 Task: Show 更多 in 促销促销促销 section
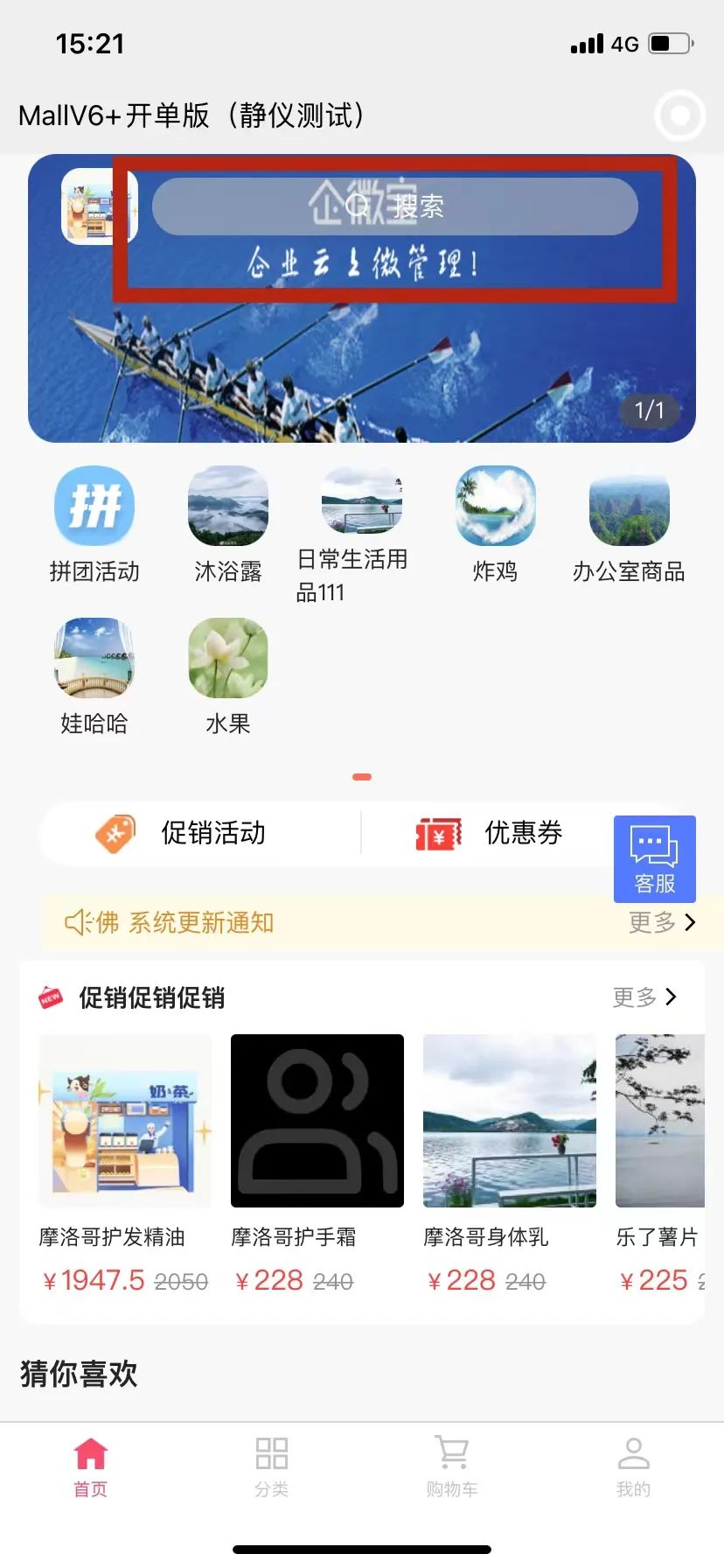coord(645,997)
